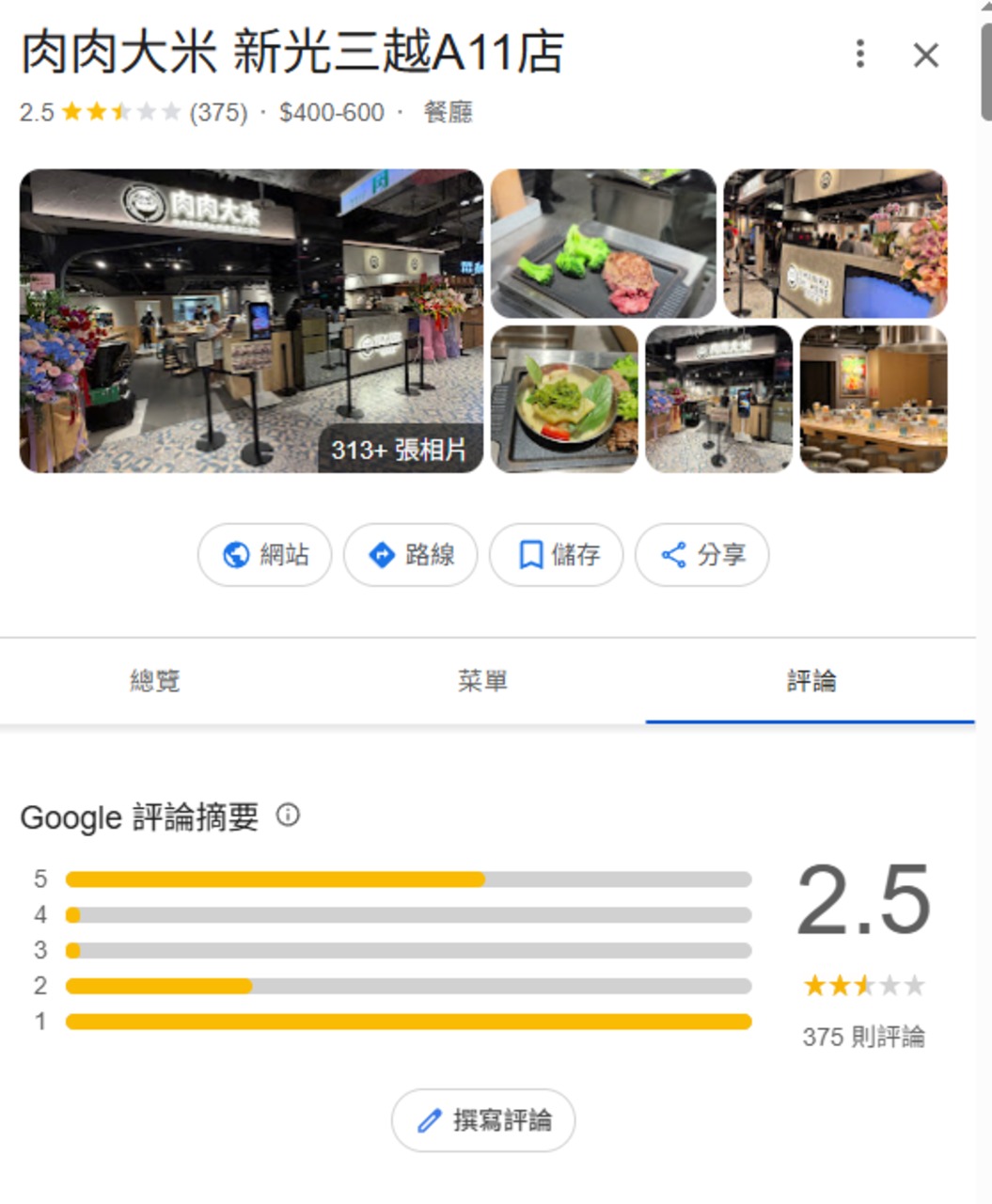Open the 313+ 張相片 storefront photo

[251, 321]
